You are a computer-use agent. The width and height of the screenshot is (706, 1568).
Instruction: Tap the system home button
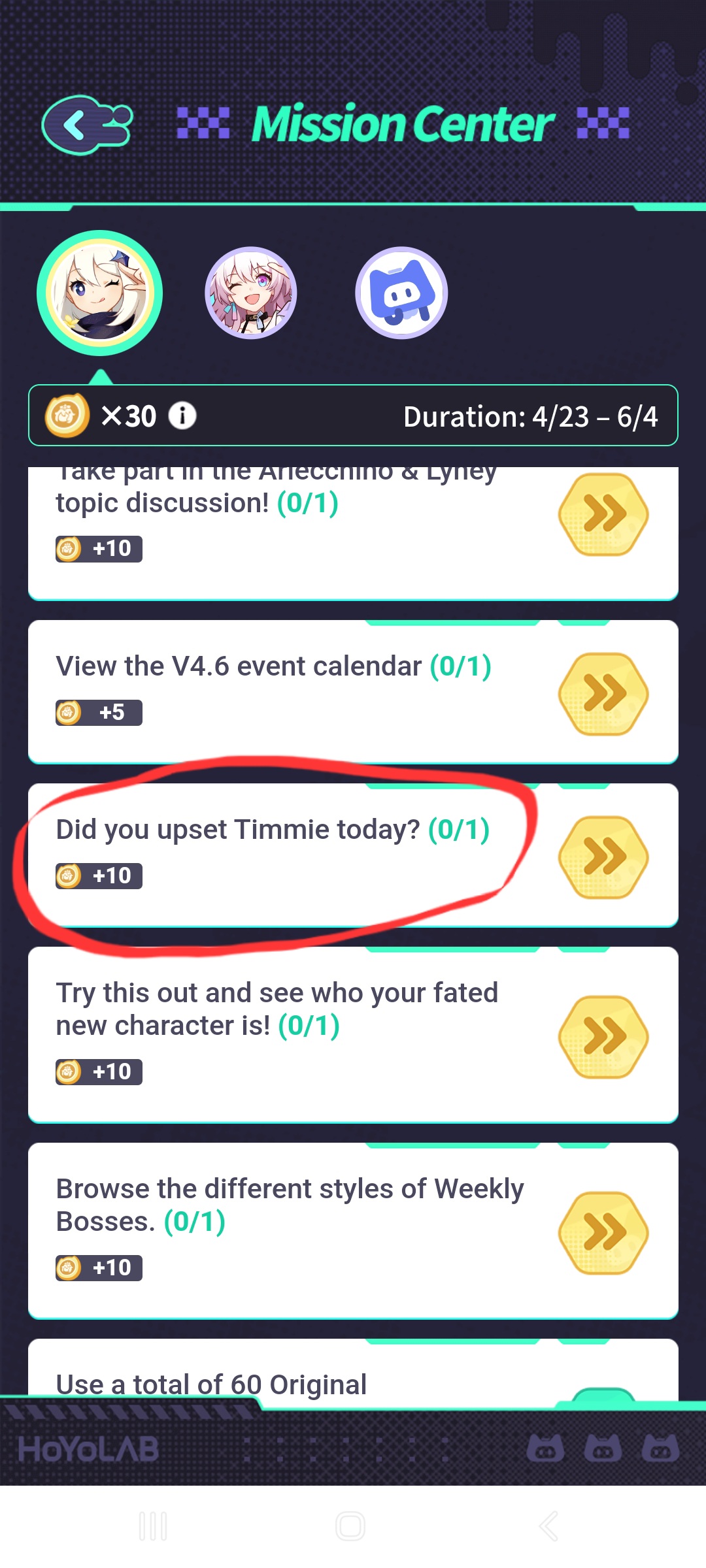click(x=350, y=1526)
